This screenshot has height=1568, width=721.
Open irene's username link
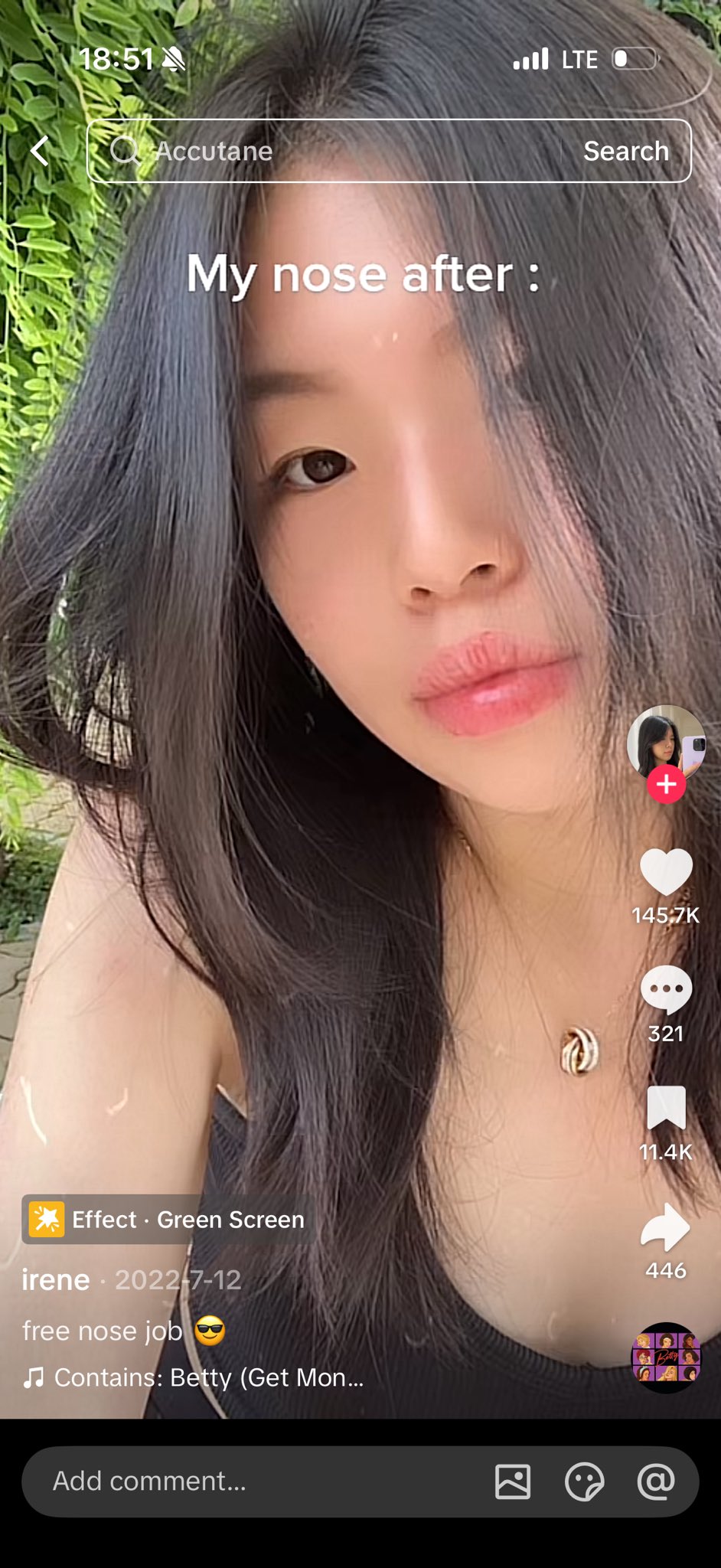click(56, 1280)
